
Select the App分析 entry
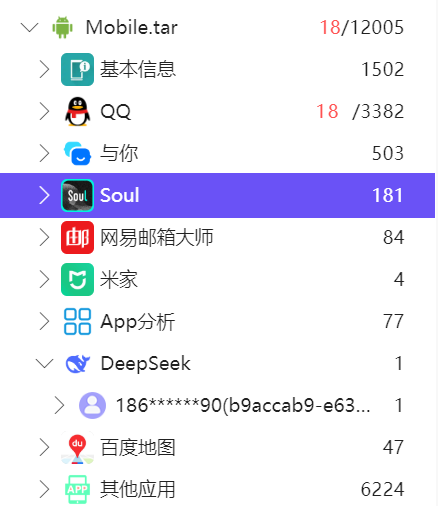pyautogui.click(x=217, y=321)
